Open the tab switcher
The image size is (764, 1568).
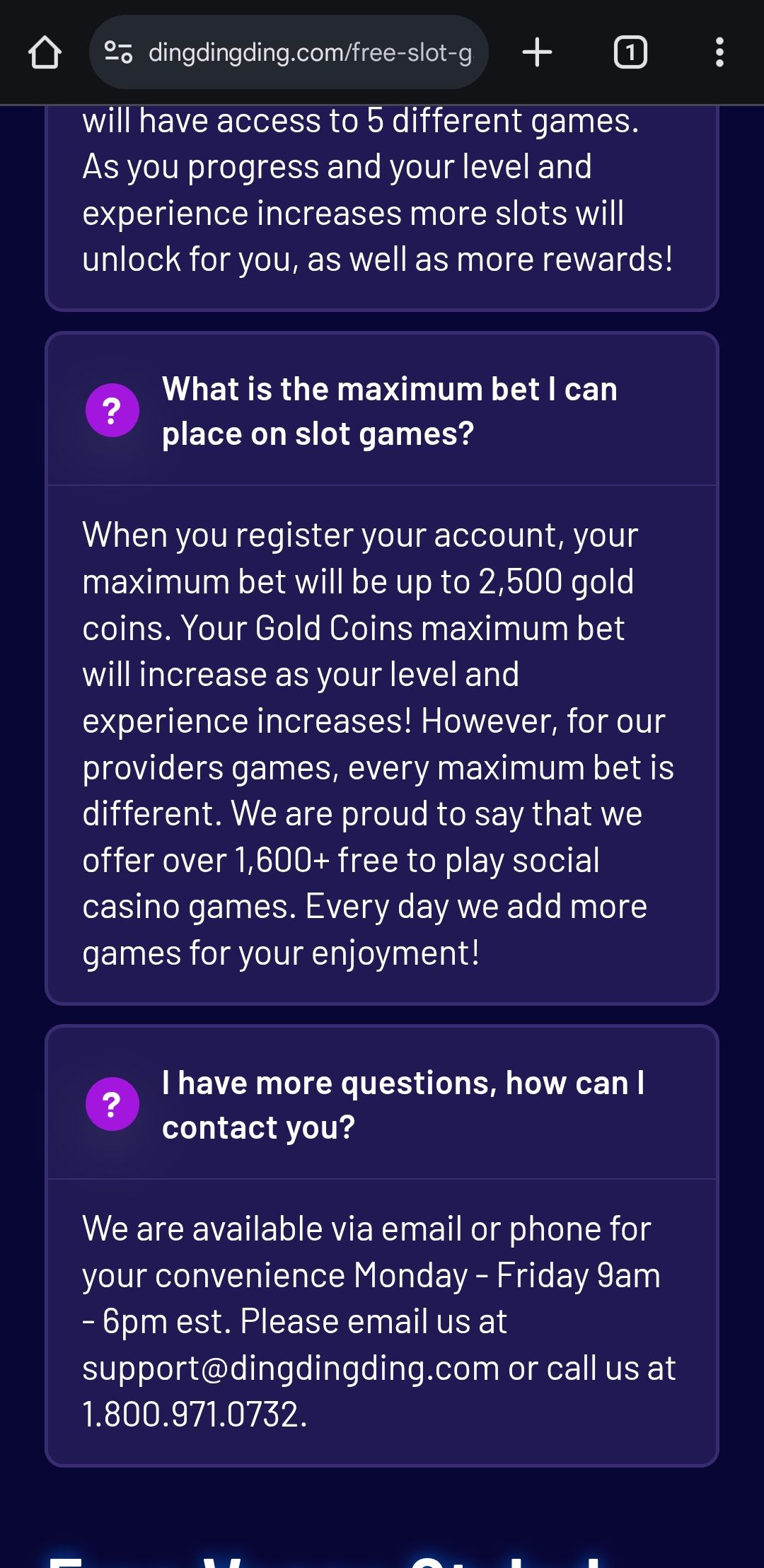click(630, 52)
